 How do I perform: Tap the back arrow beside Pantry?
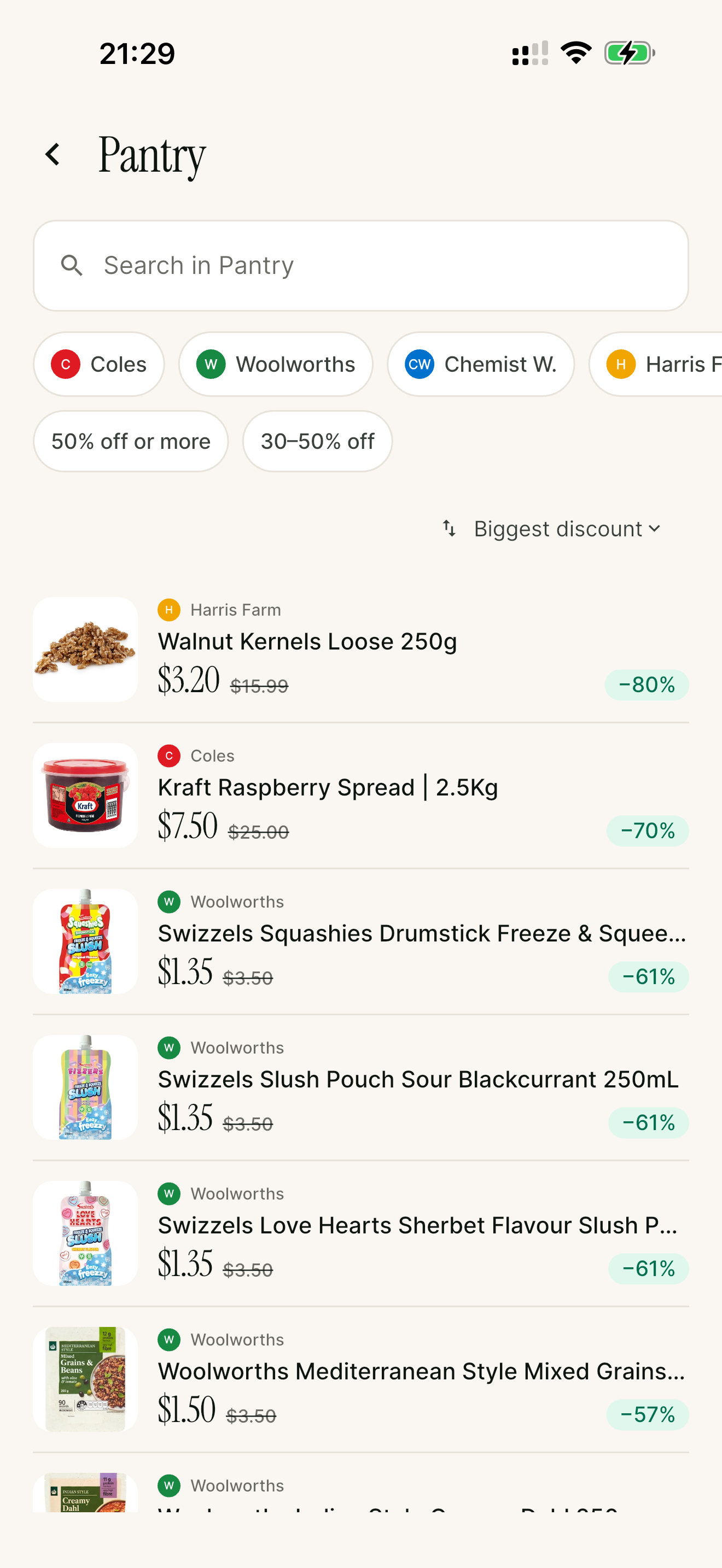[x=54, y=155]
